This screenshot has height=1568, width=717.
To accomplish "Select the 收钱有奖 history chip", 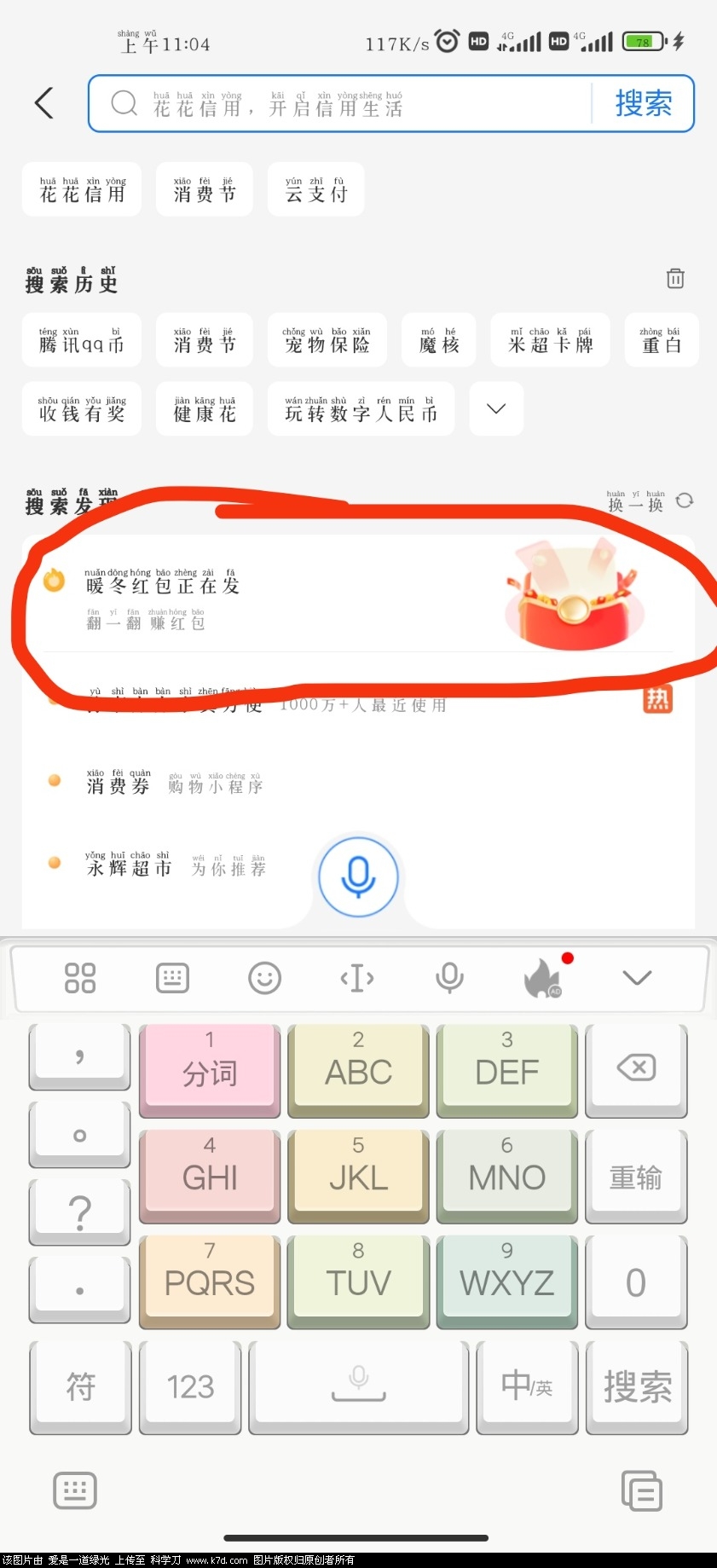I will point(82,409).
